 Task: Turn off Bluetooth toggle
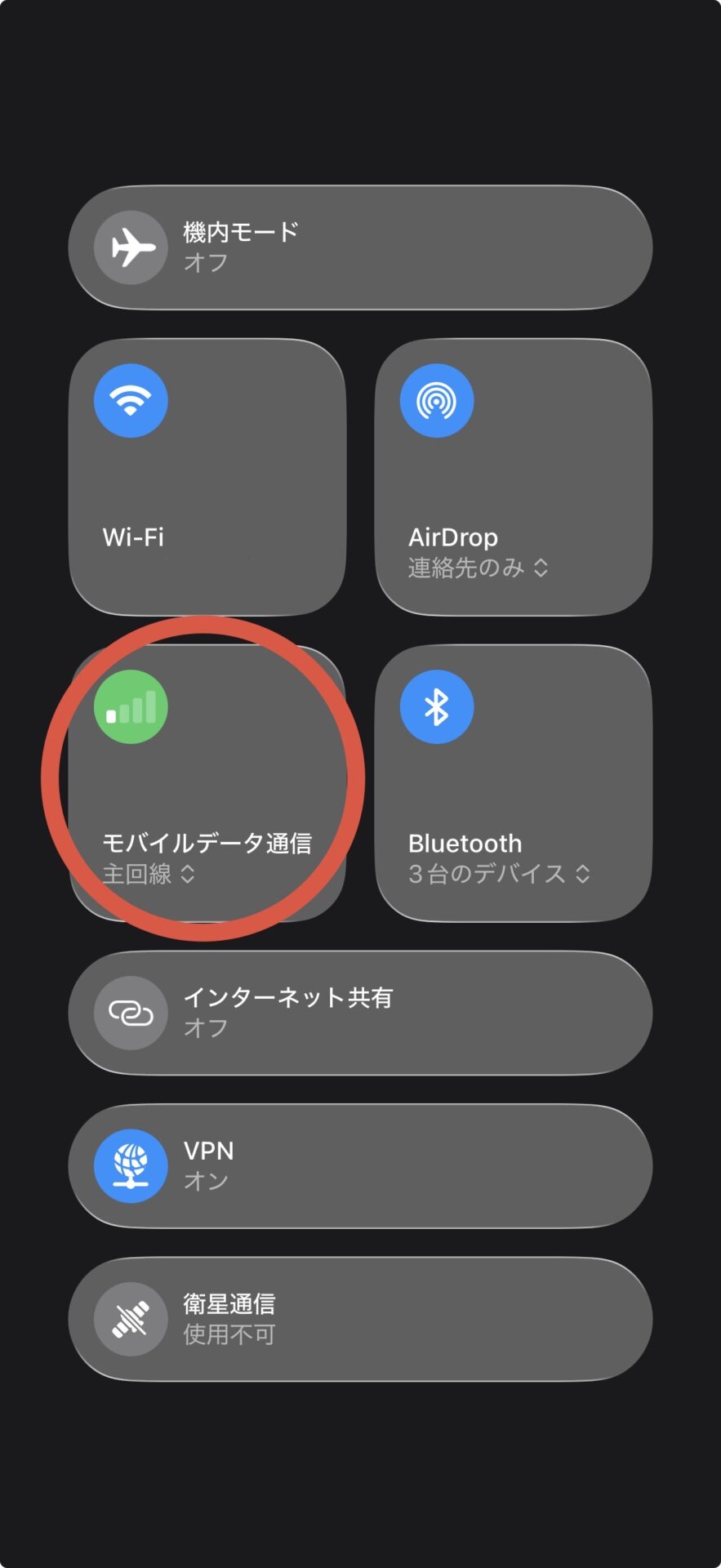(437, 706)
